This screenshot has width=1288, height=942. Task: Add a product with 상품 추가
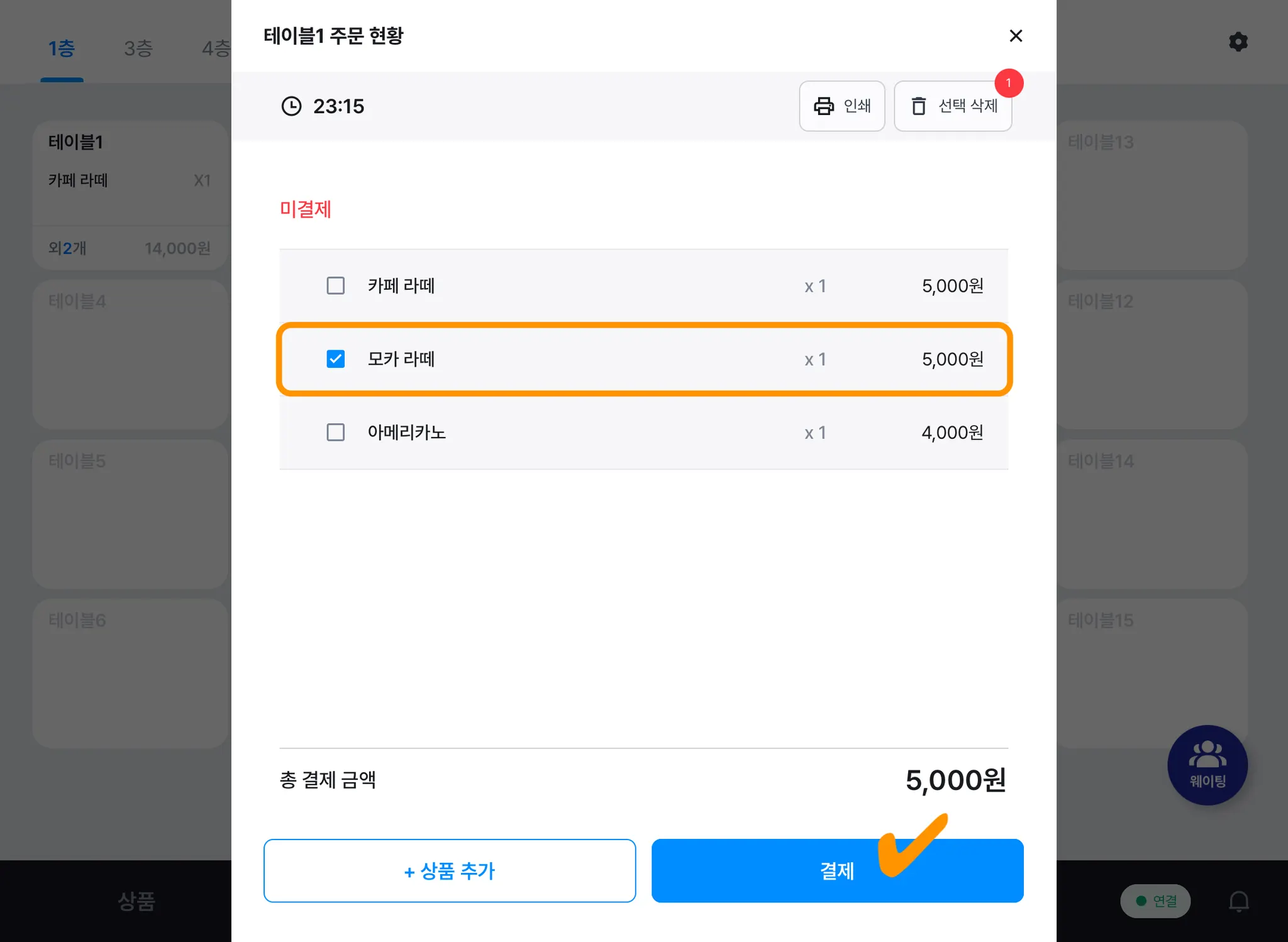449,870
